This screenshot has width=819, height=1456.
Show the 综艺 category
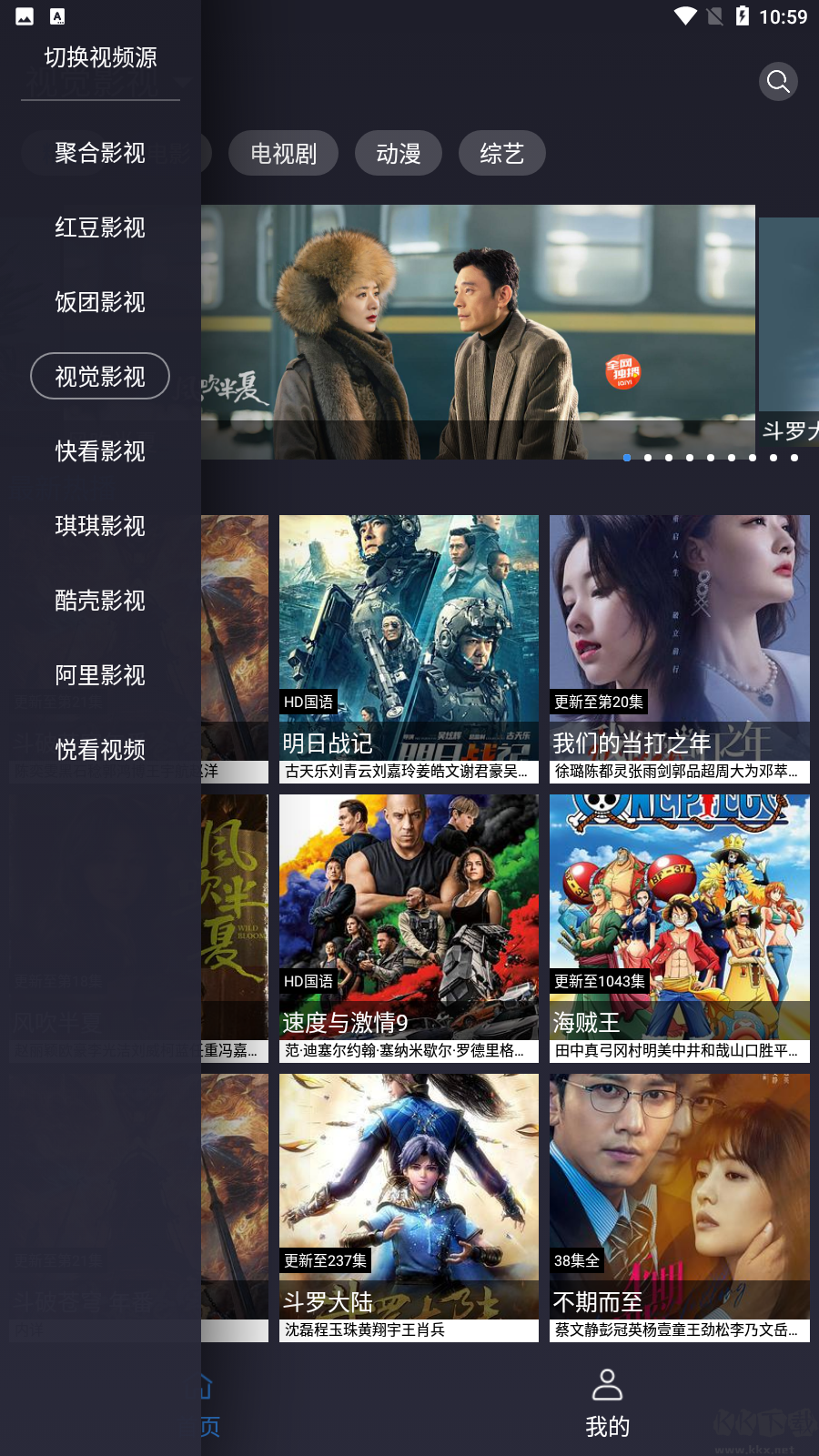[x=501, y=154]
